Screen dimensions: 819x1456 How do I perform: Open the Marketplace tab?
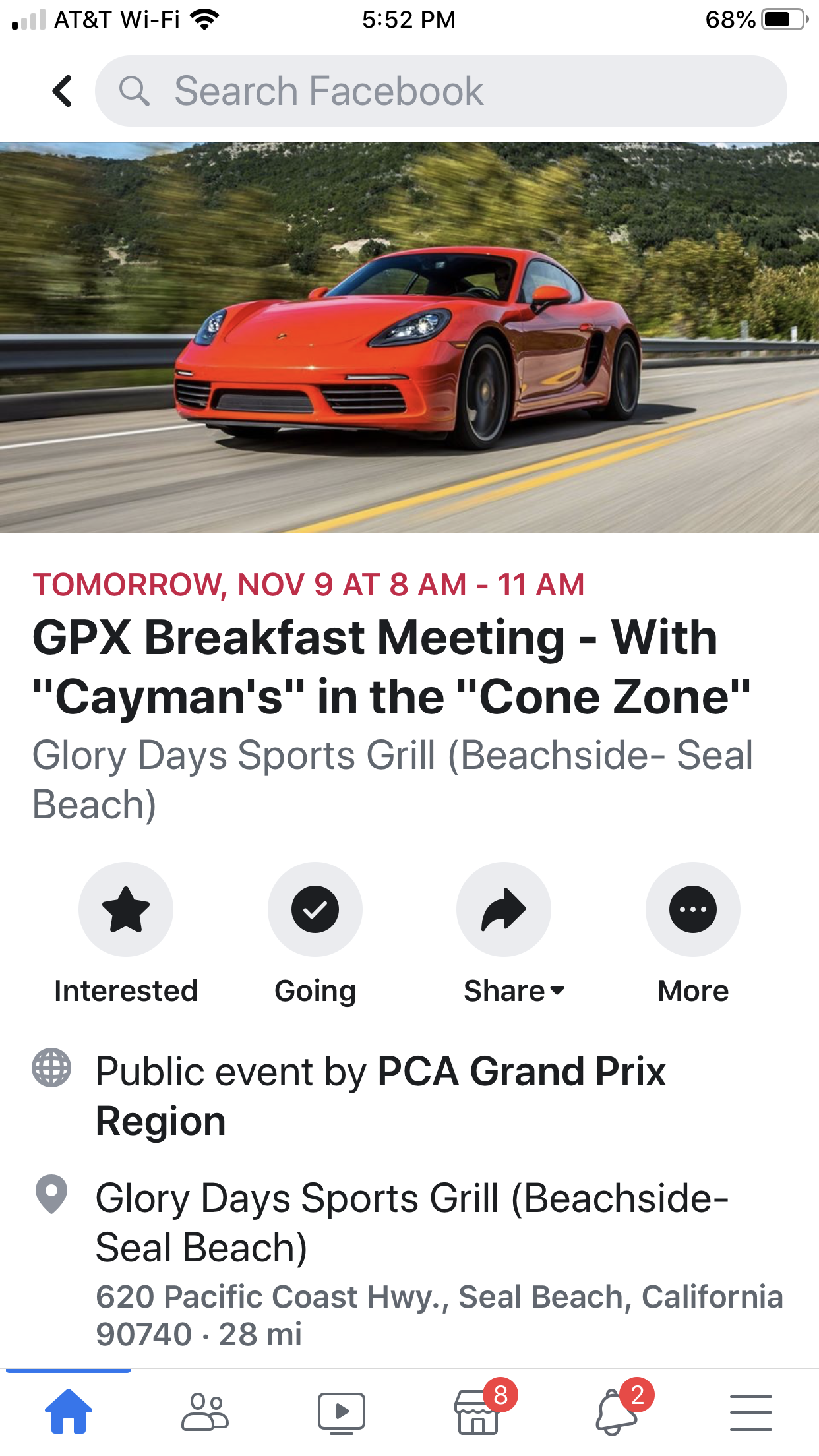tap(478, 1412)
